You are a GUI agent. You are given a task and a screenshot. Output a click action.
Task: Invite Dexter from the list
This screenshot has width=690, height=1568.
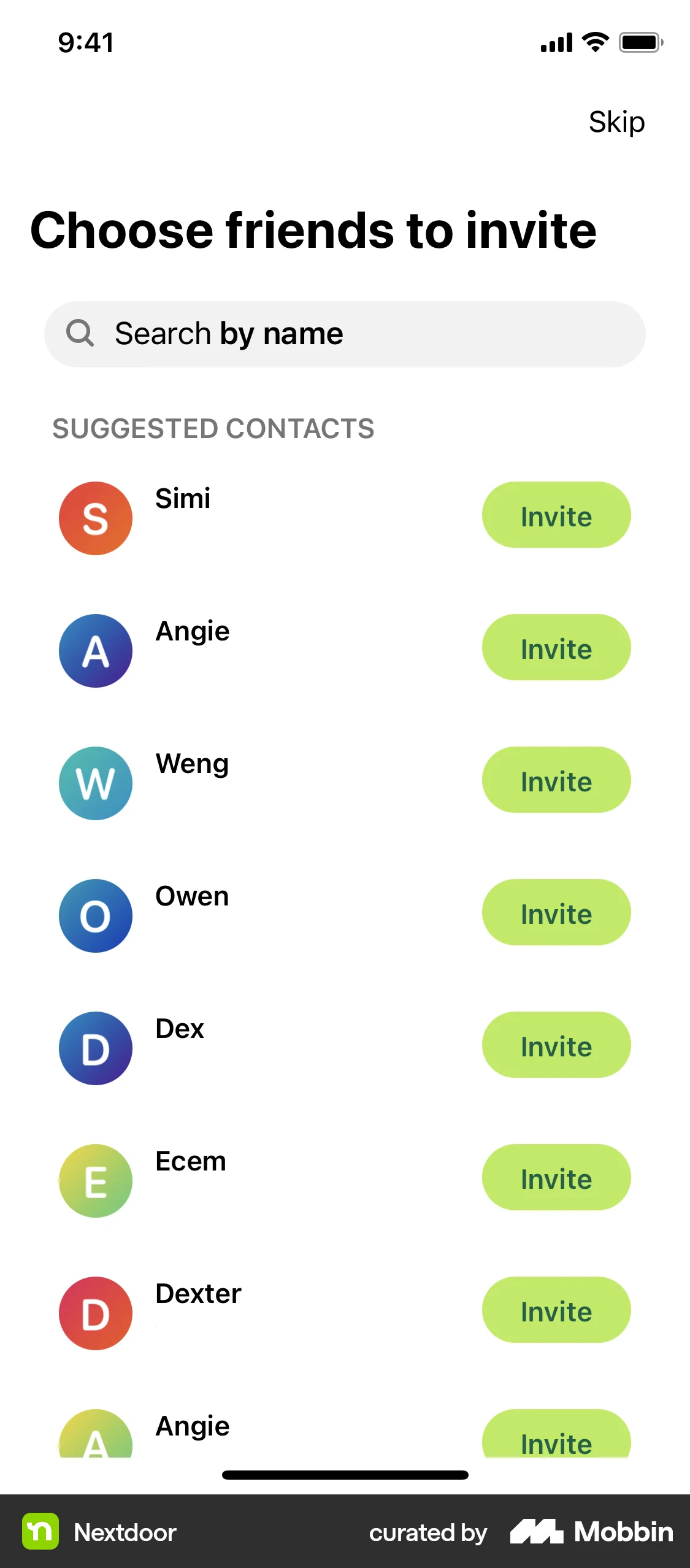tap(556, 1310)
